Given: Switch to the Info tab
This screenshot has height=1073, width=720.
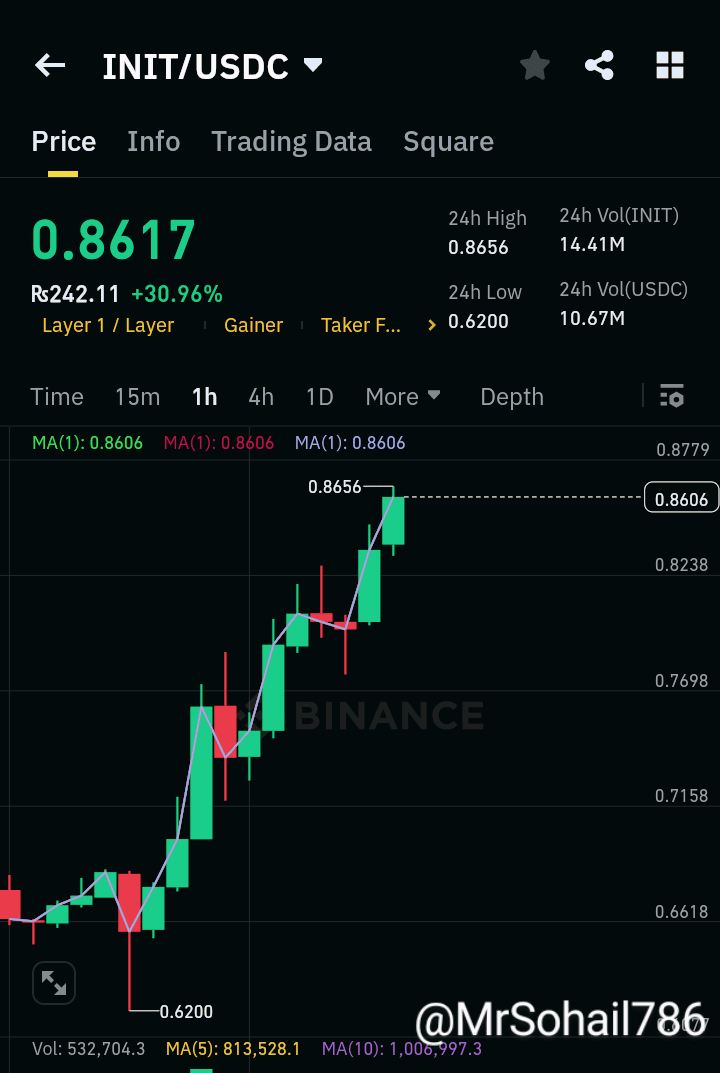Looking at the screenshot, I should pos(153,142).
